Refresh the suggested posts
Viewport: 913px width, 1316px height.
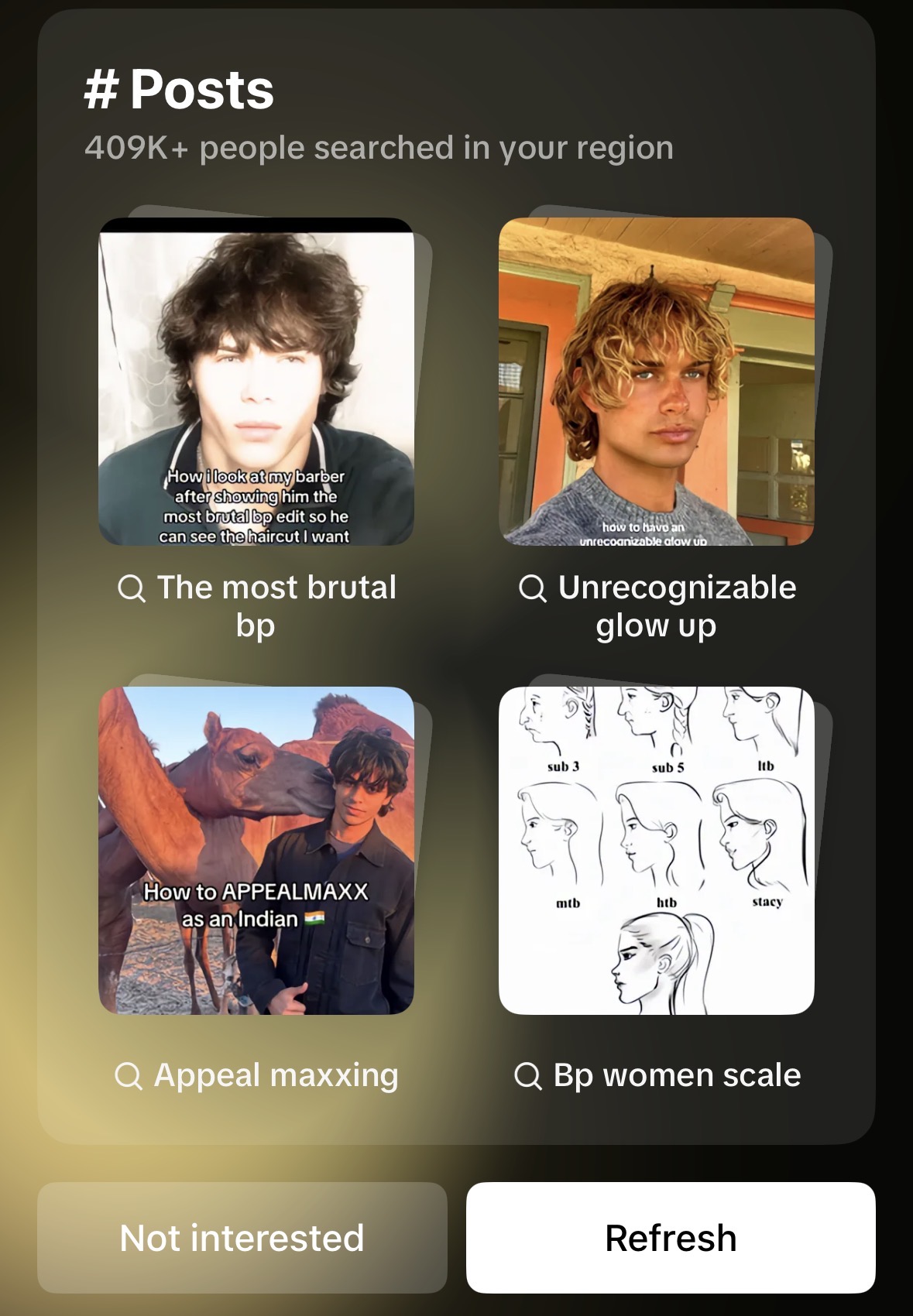[671, 1237]
